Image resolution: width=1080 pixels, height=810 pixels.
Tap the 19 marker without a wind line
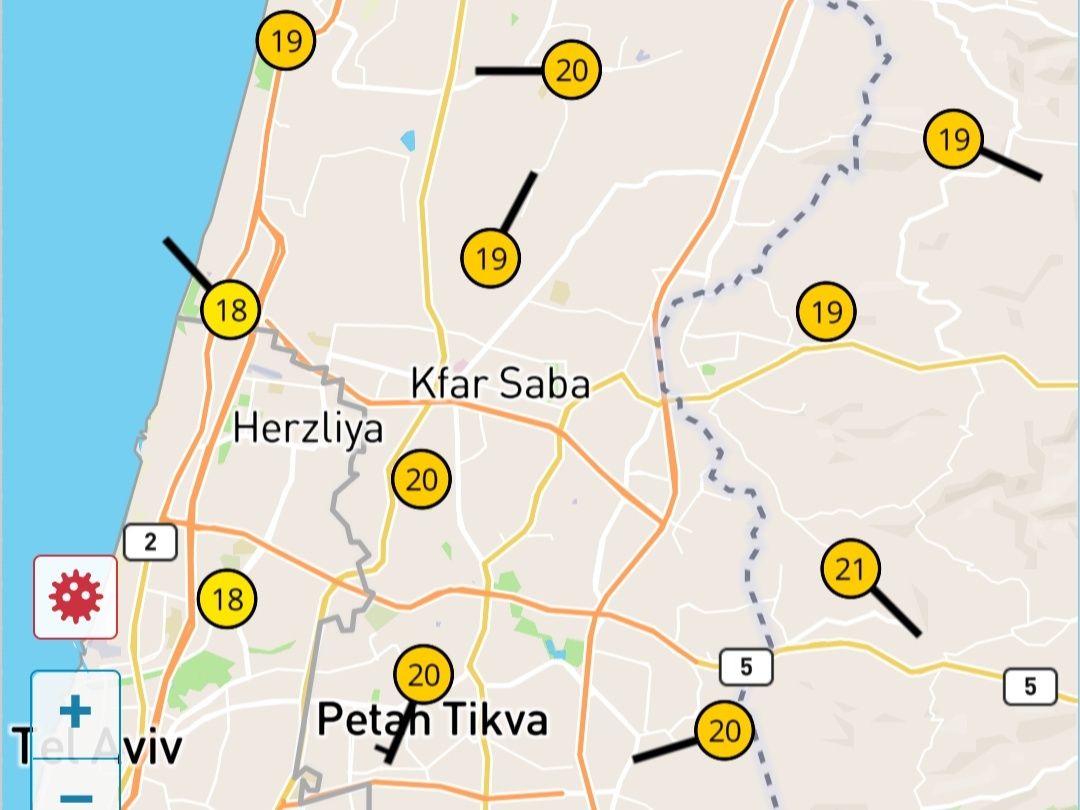[x=826, y=312]
